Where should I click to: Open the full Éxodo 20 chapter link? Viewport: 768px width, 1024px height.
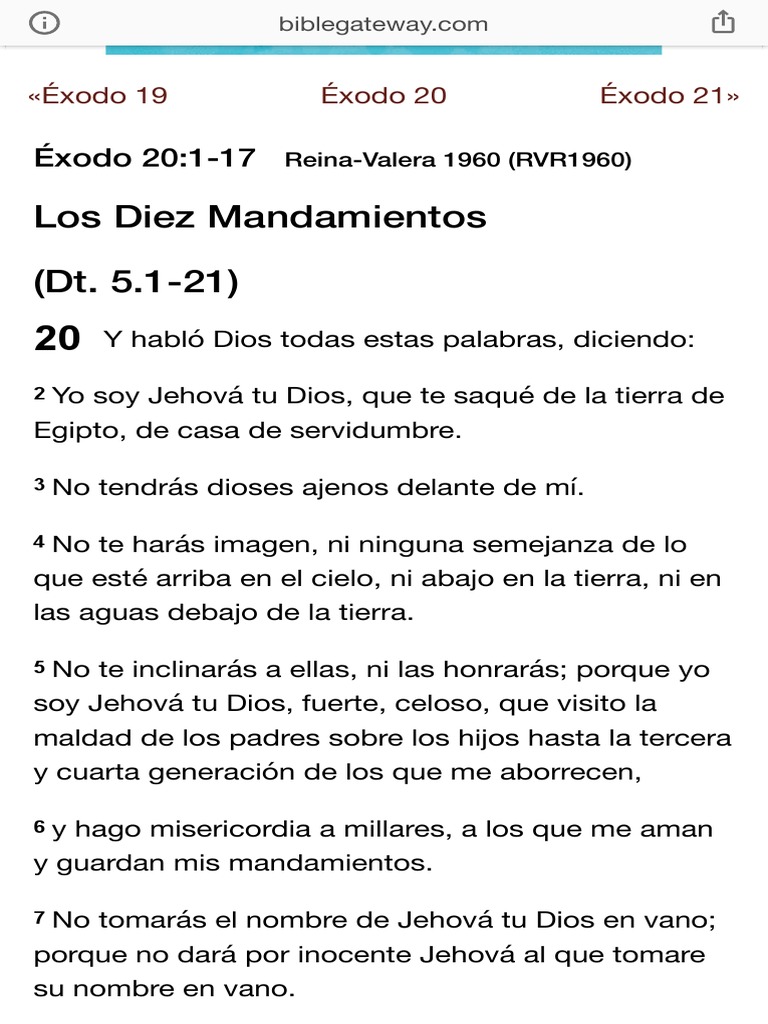pos(383,95)
